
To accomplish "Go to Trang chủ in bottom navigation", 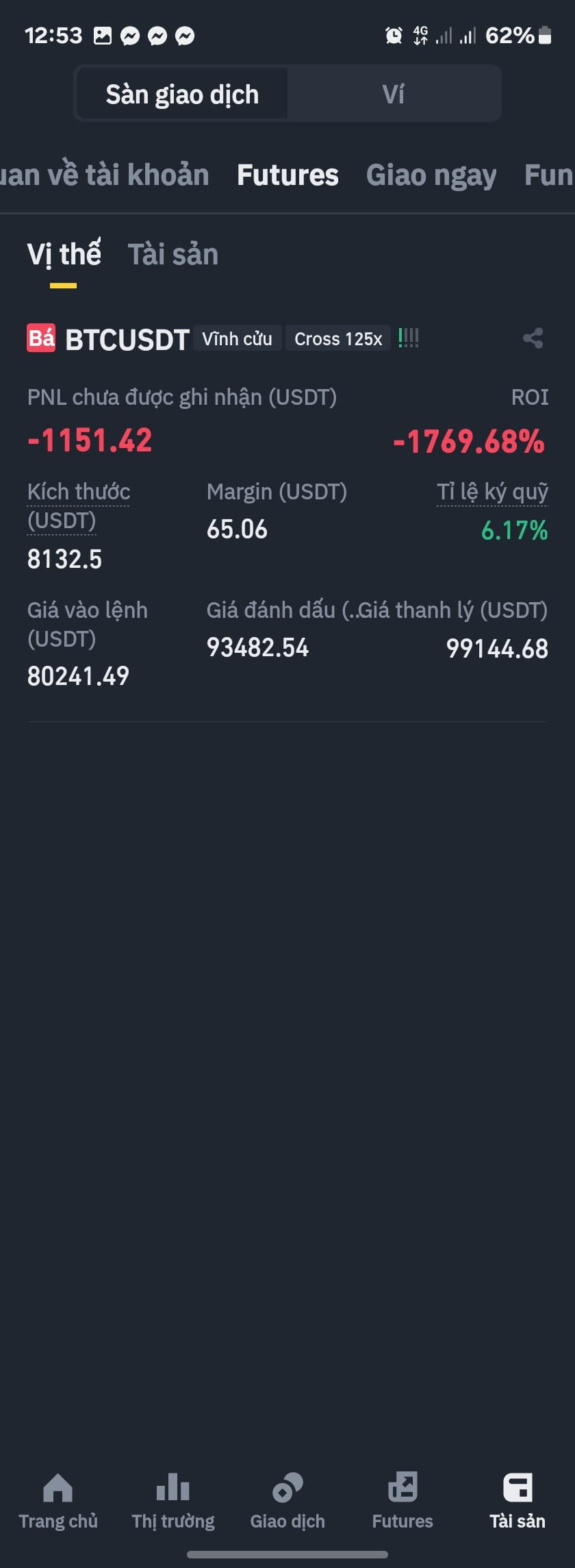I will pos(58,1500).
